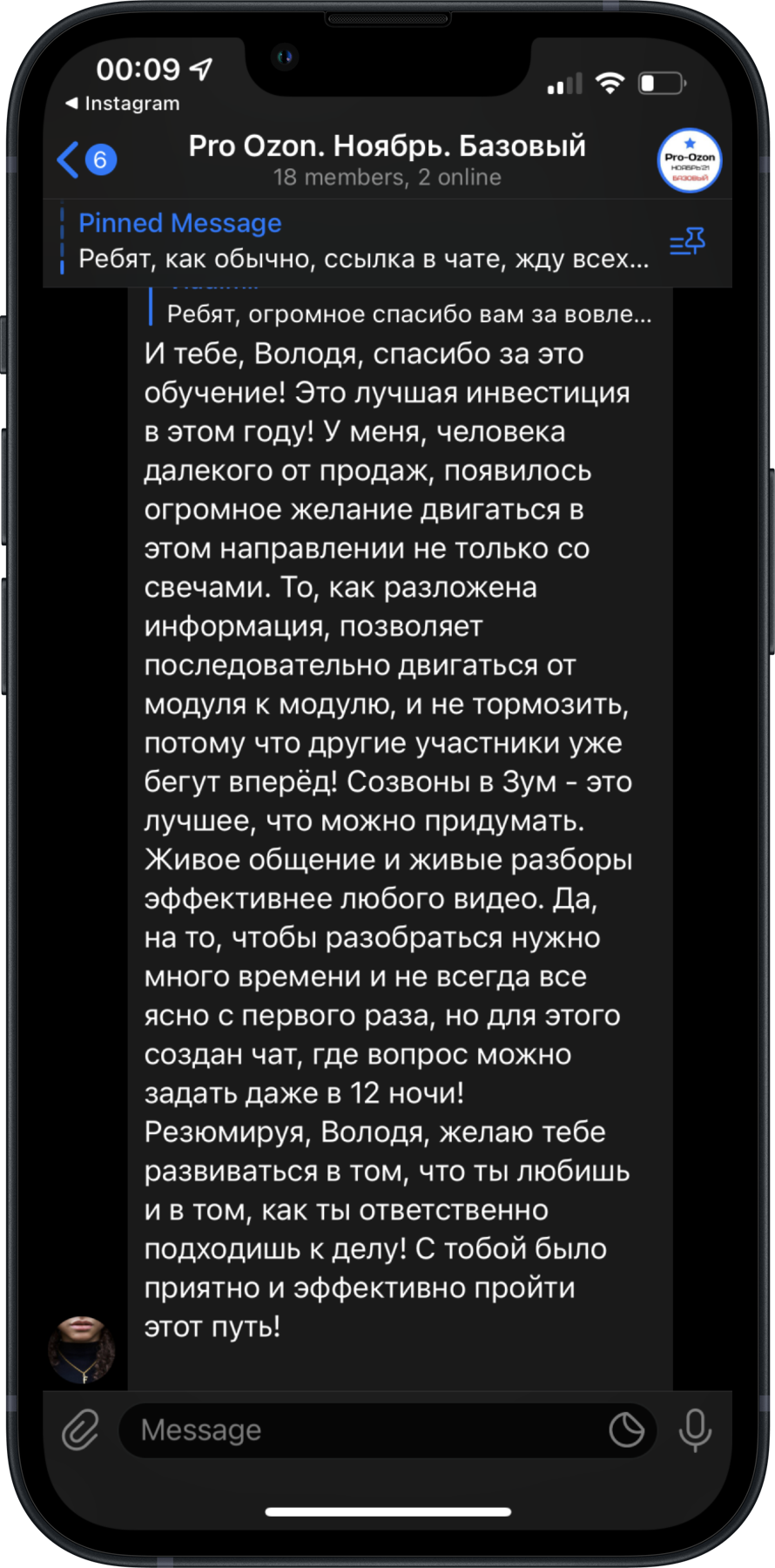The image size is (775, 1568).
Task: Open the sticker panel
Action: (x=626, y=1430)
